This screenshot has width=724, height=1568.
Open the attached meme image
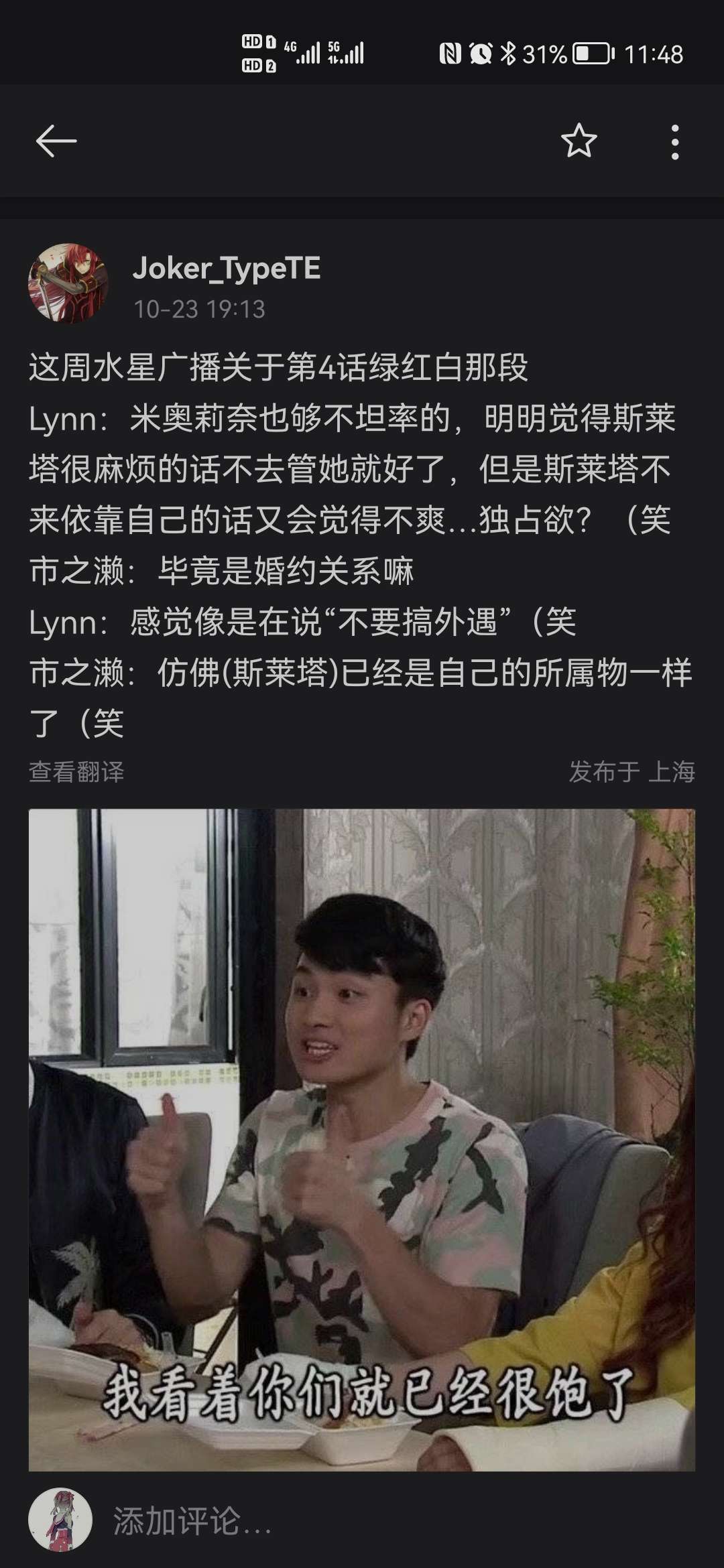point(362,1139)
